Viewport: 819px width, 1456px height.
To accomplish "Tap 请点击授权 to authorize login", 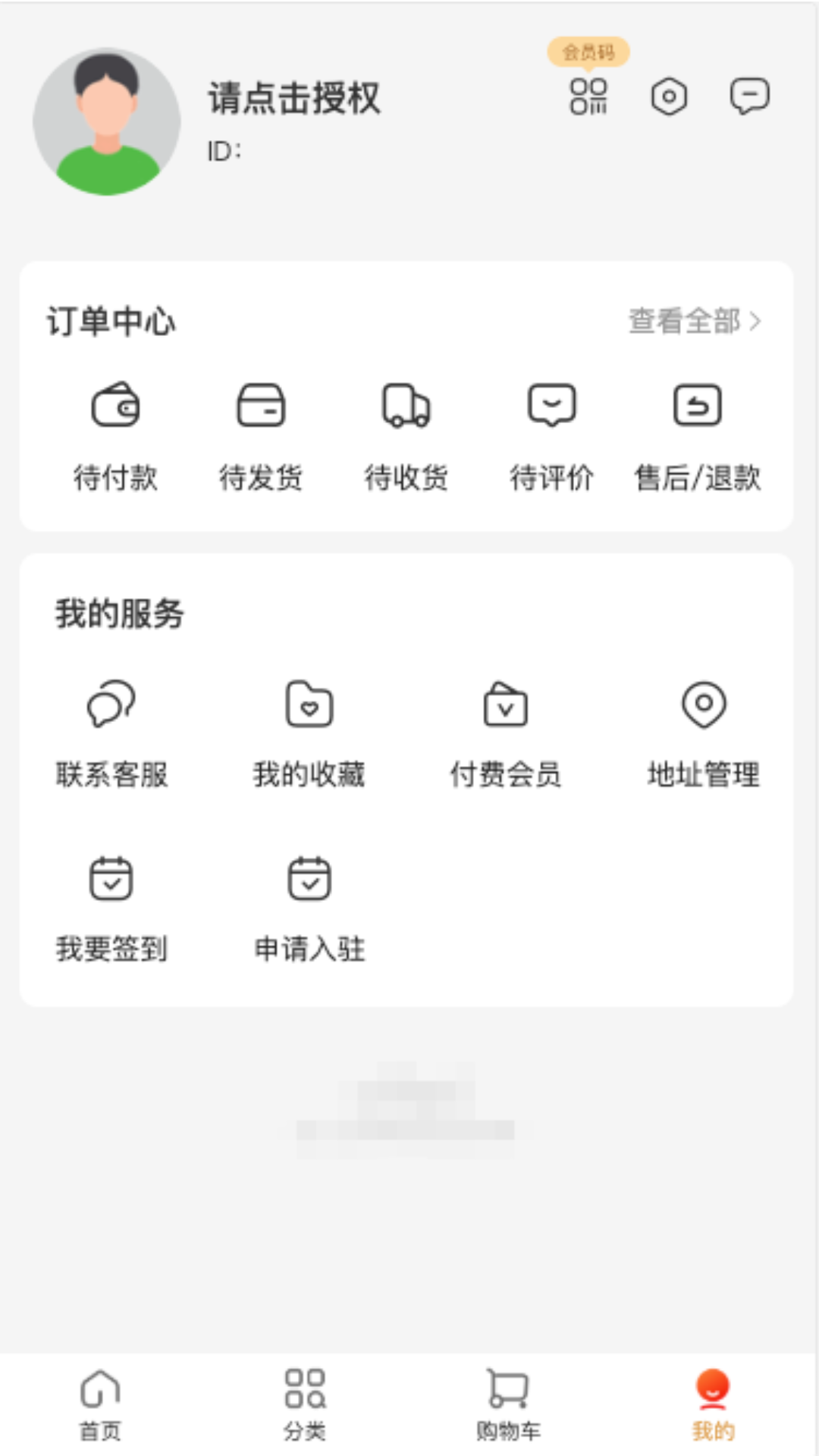I will [294, 99].
